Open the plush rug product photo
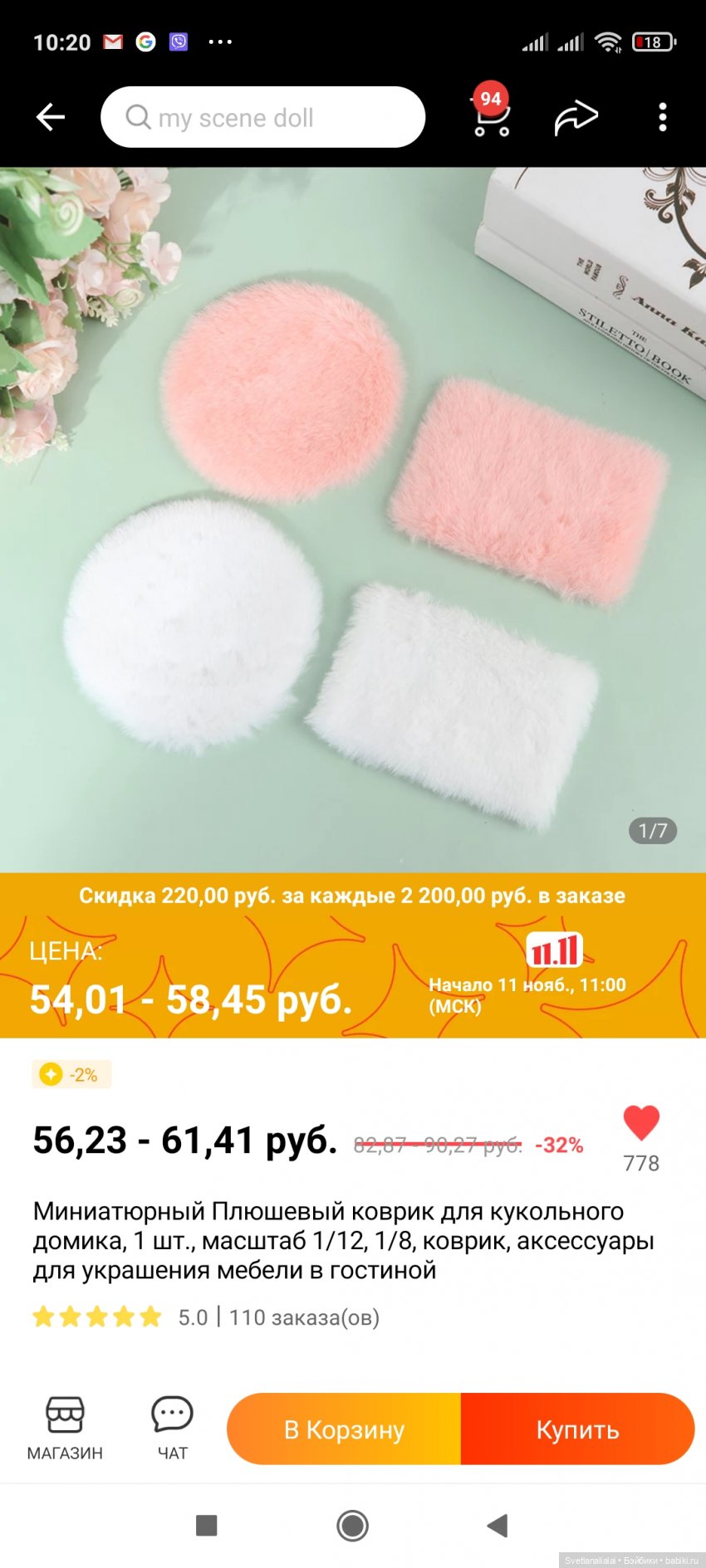The image size is (706, 1568). (353, 519)
